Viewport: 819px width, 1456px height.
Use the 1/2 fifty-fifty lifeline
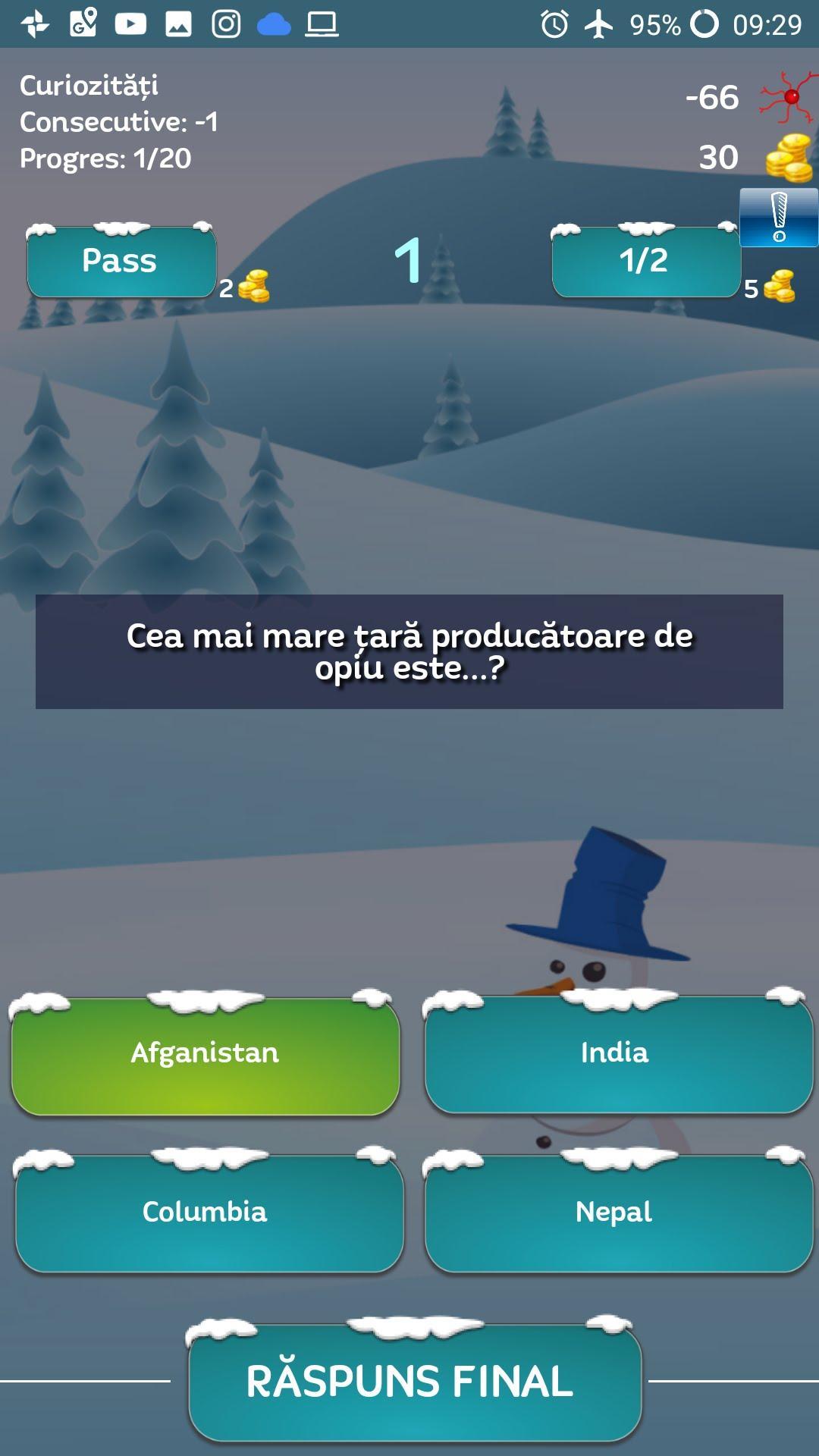coord(645,260)
